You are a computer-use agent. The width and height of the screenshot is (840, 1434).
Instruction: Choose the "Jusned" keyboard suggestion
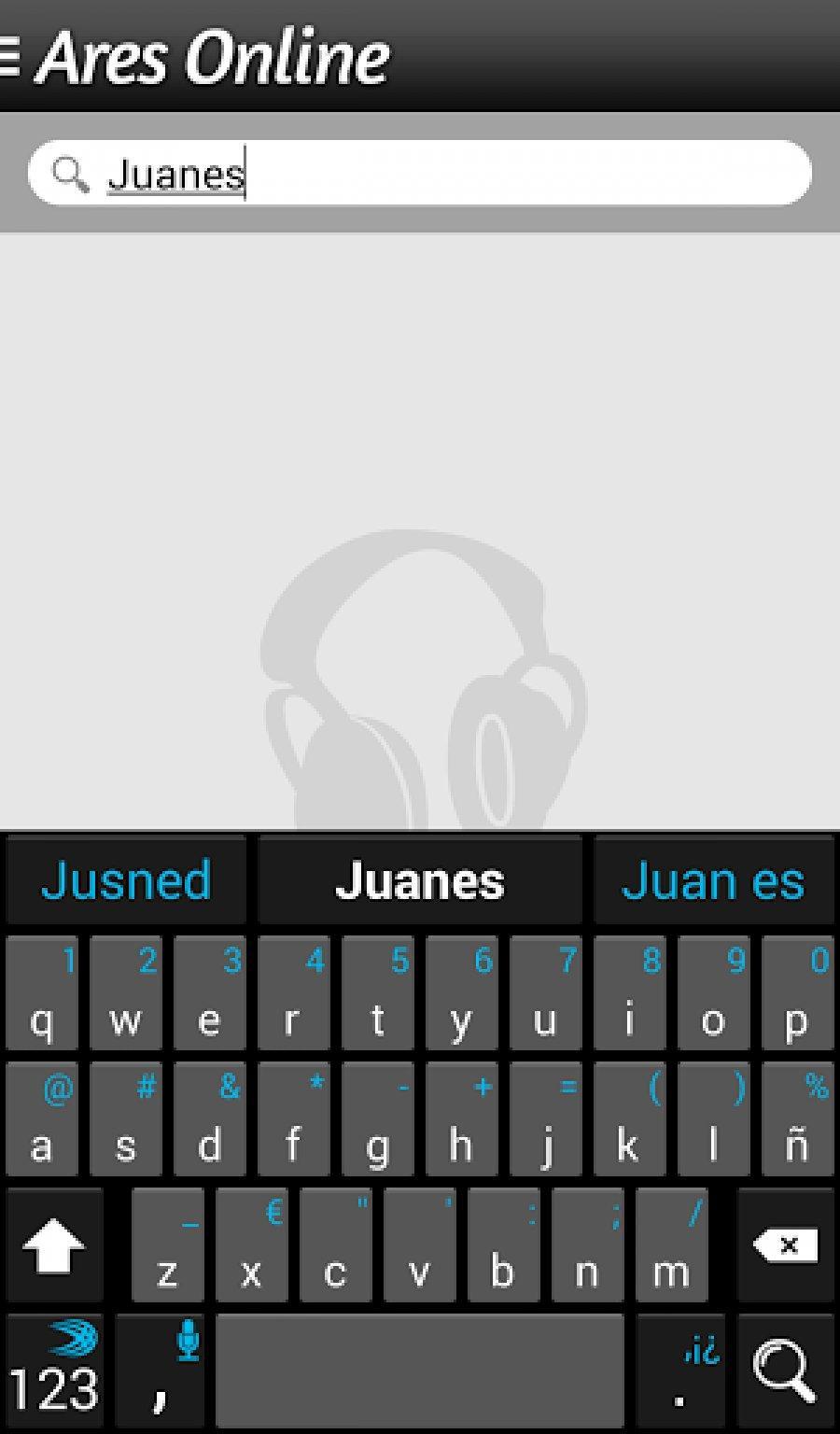[x=126, y=880]
